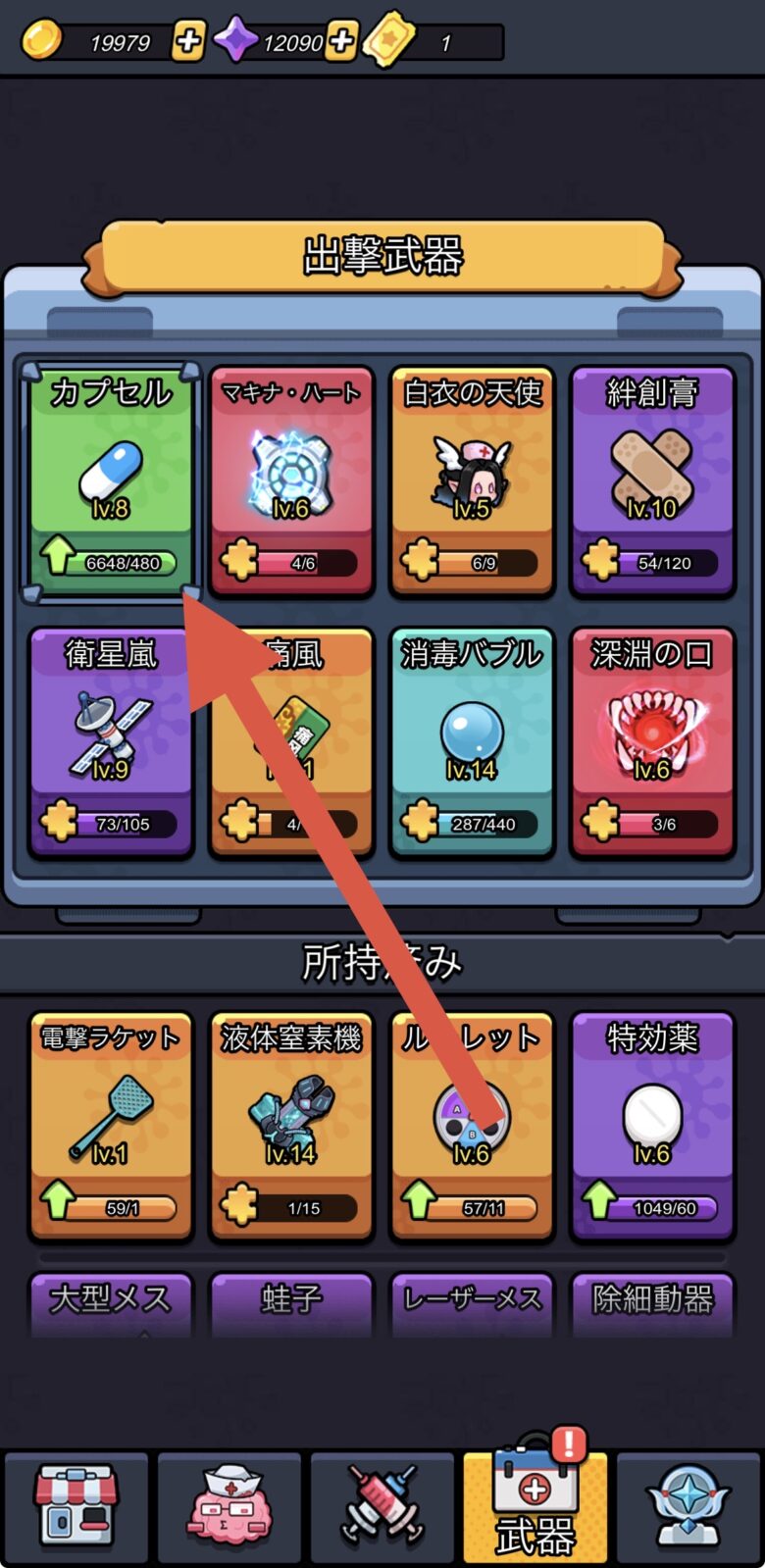Open the 絆創膏 weapon card
765x1568 pixels.
(x=652, y=481)
